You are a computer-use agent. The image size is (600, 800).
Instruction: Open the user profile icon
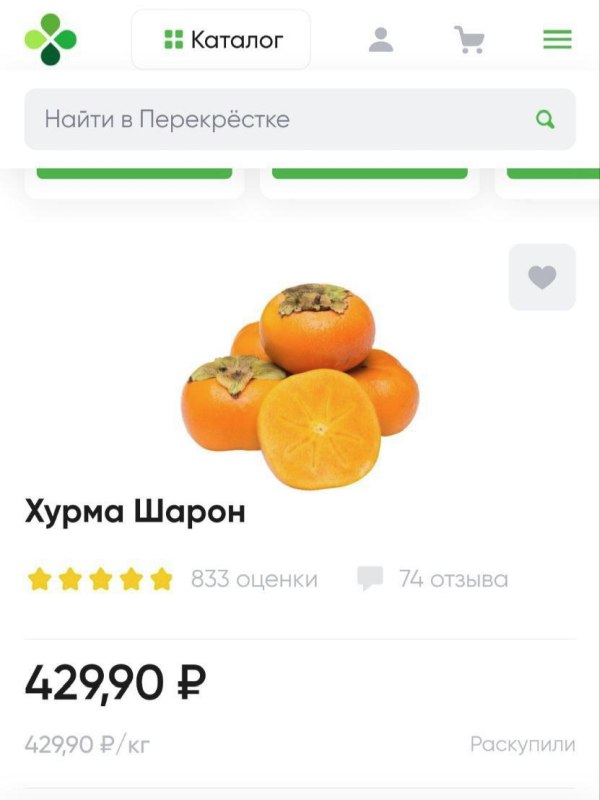pyautogui.click(x=380, y=40)
